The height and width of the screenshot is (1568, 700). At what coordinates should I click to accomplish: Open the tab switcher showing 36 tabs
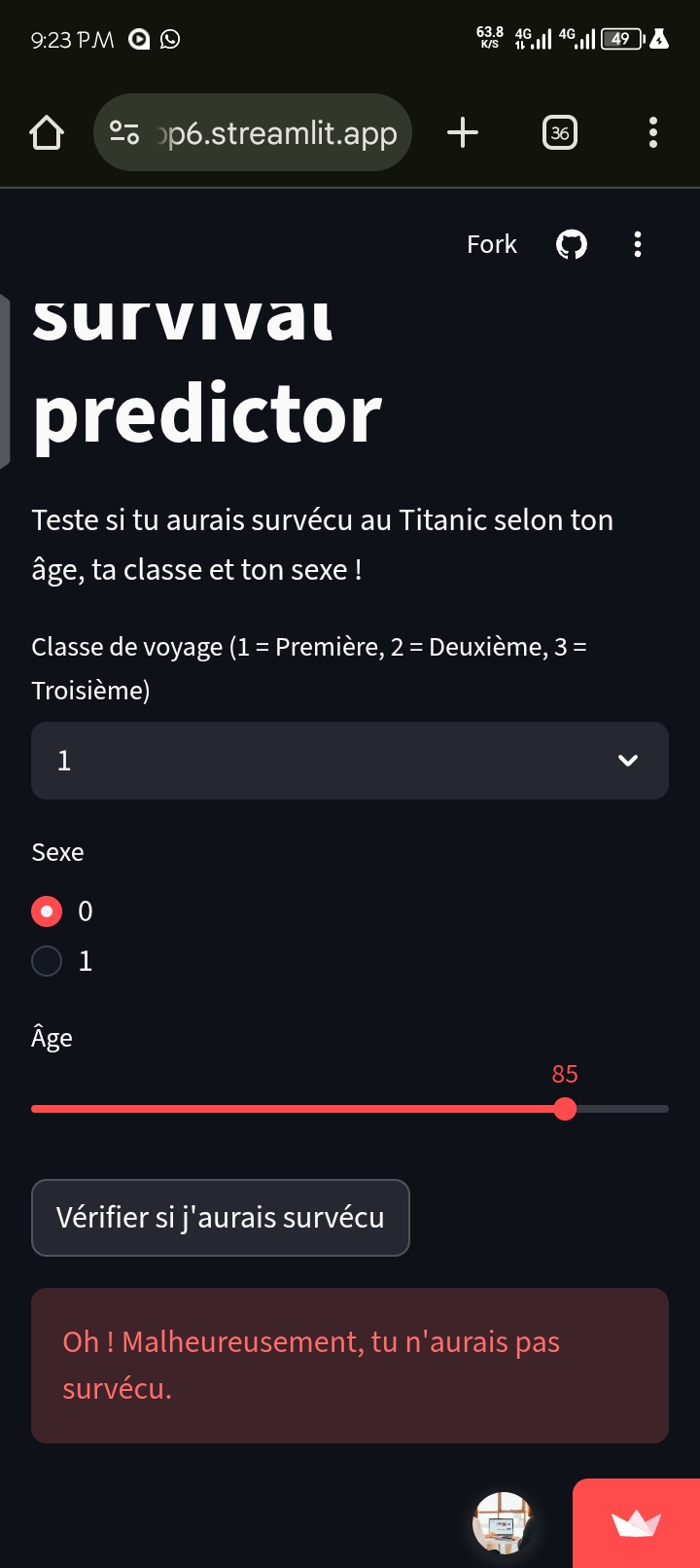559,132
